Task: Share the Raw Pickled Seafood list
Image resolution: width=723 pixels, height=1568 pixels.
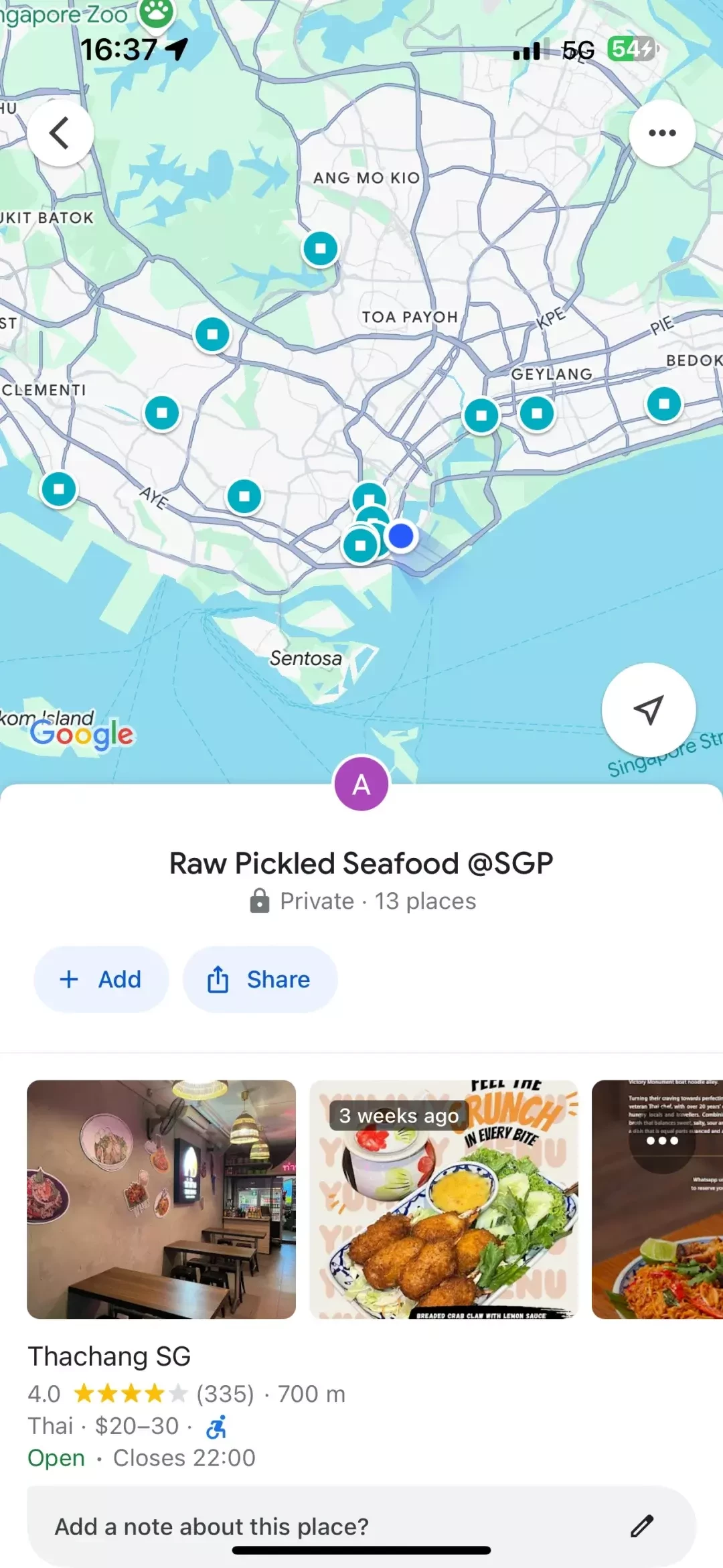Action: click(x=260, y=979)
